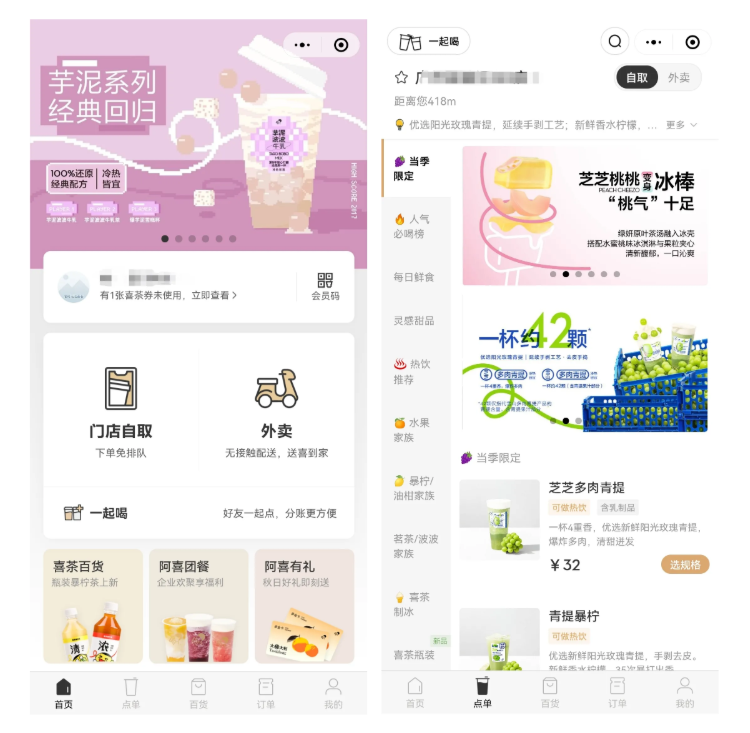Viewport: 750px width, 733px height.
Task: Open the search icon on the order page
Action: click(x=614, y=42)
